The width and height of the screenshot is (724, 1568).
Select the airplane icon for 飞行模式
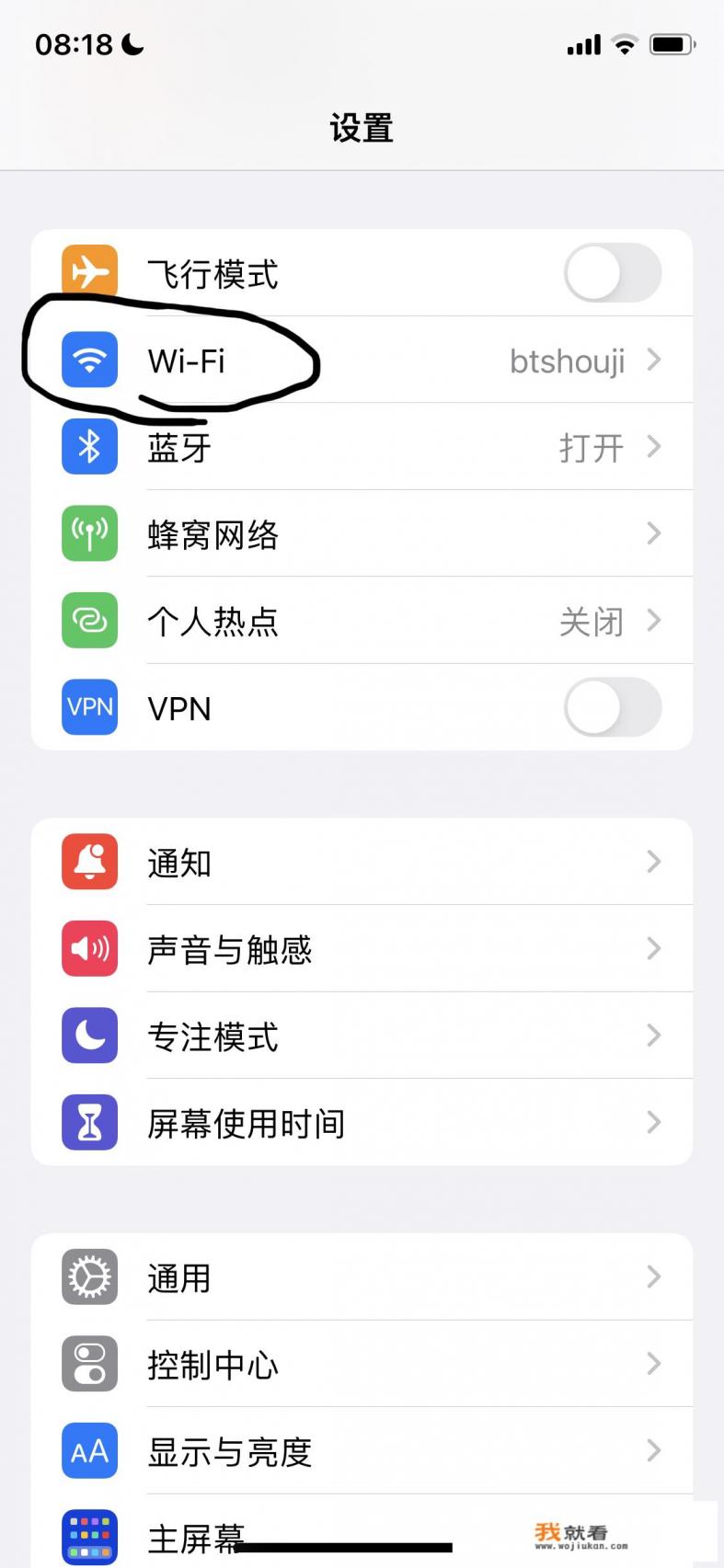pyautogui.click(x=89, y=269)
